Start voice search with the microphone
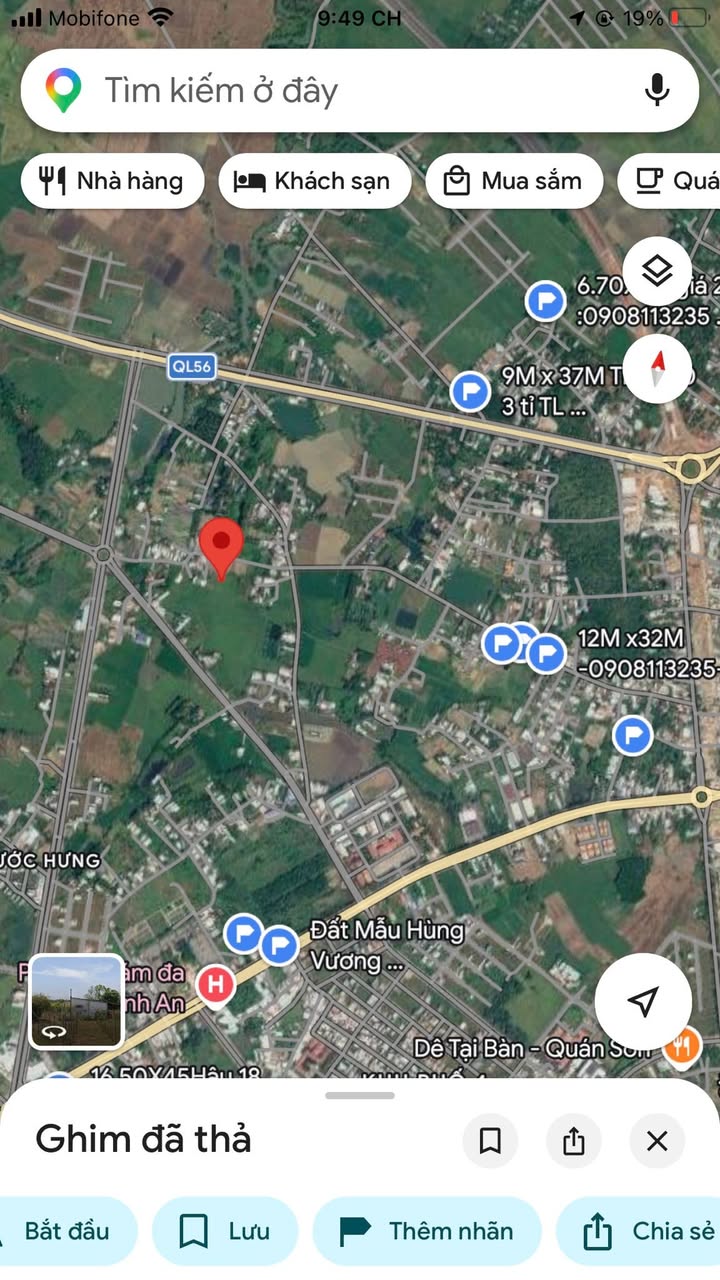The width and height of the screenshot is (720, 1280). [657, 91]
